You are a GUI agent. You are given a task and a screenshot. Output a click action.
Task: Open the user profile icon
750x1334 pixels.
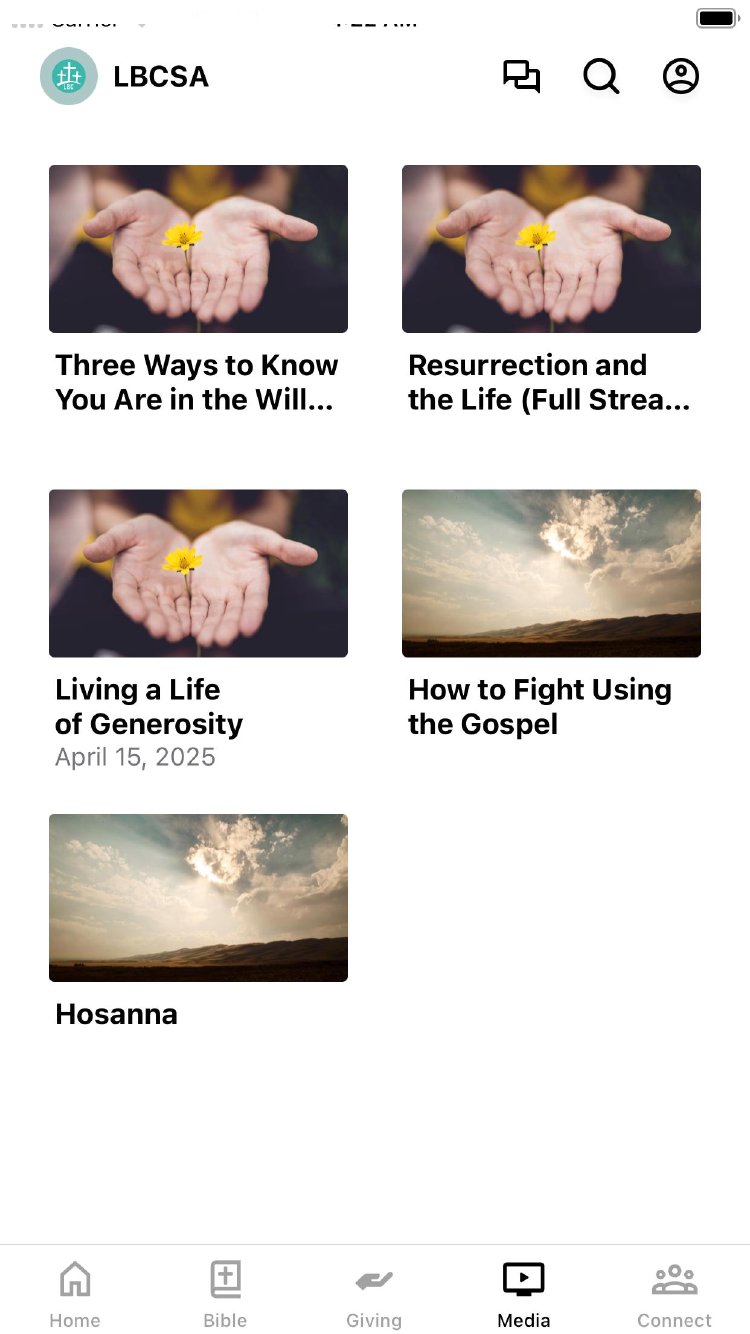coord(681,77)
